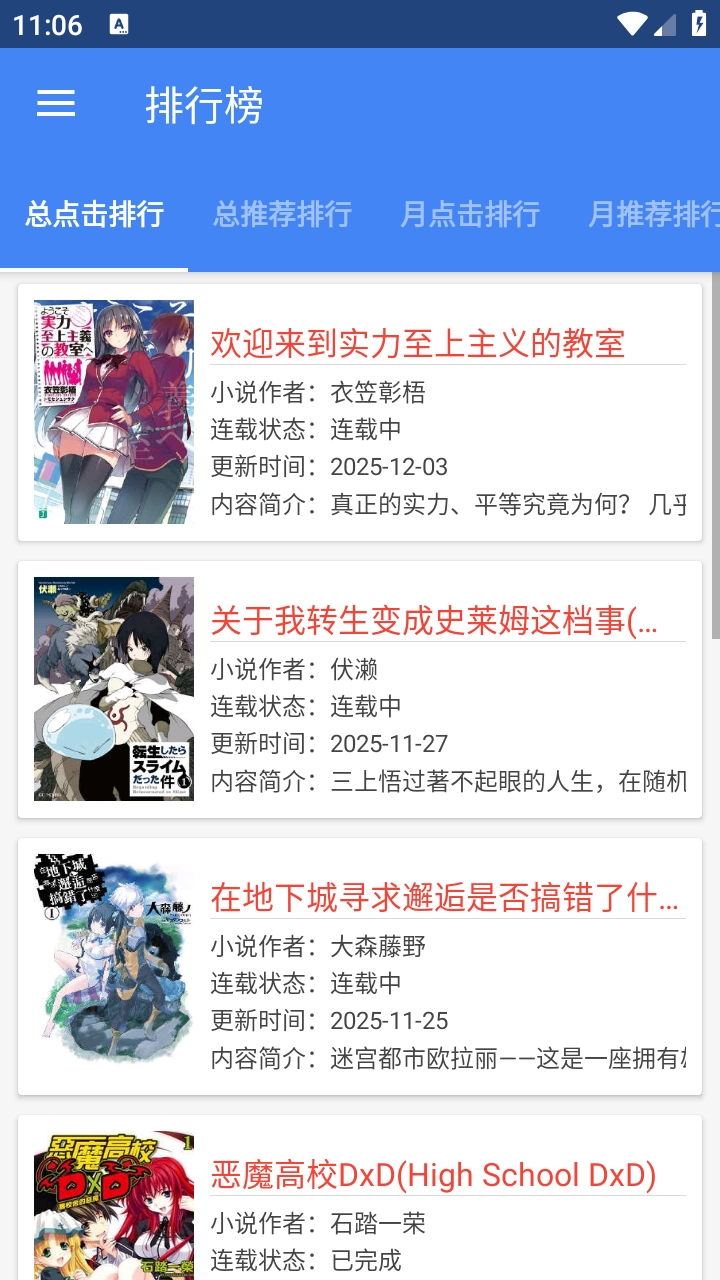Return to the 总点击排行 tab

click(94, 215)
